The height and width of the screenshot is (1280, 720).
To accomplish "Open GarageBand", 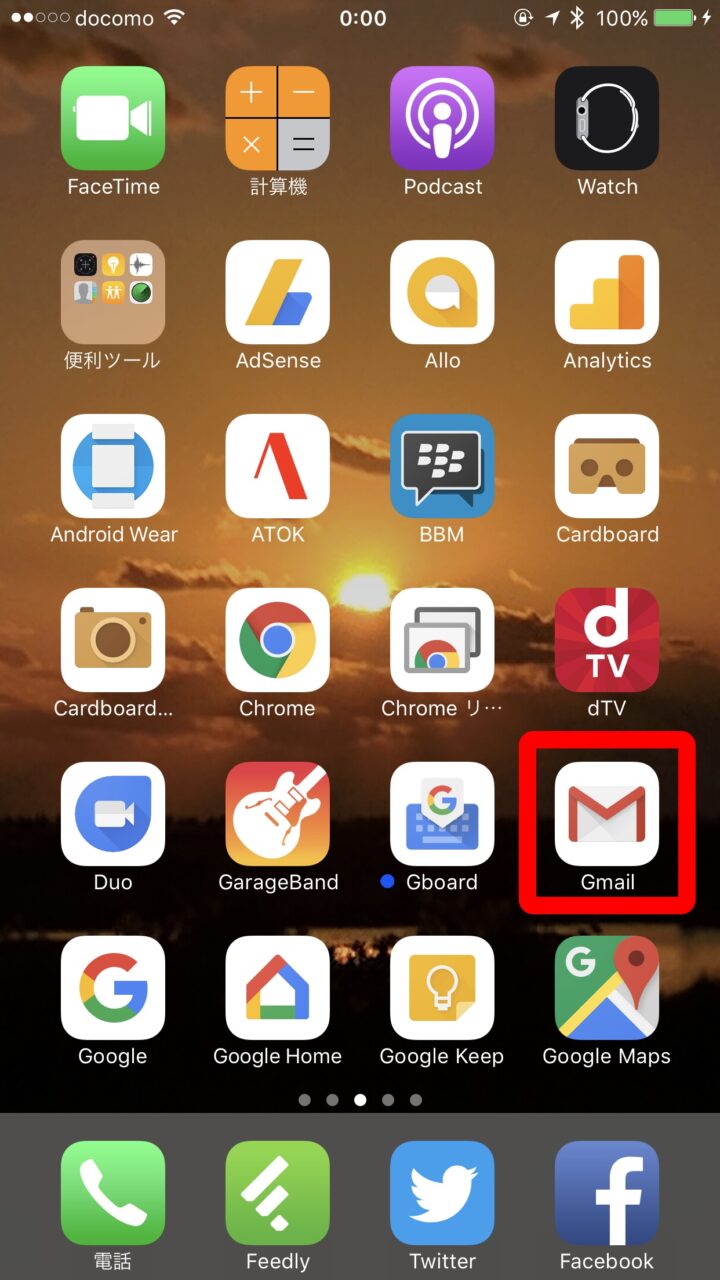I will pyautogui.click(x=278, y=814).
